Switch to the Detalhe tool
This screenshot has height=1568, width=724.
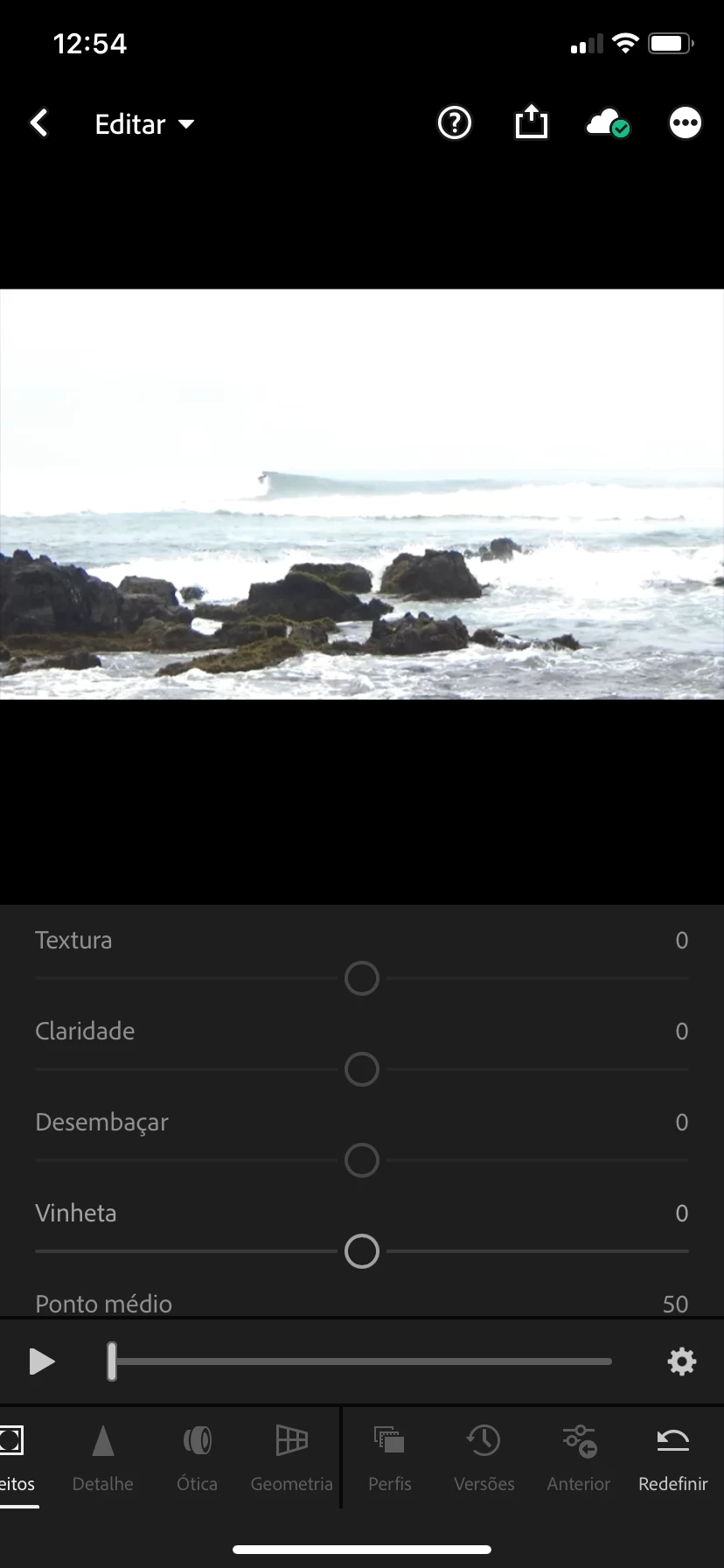pos(102,1459)
